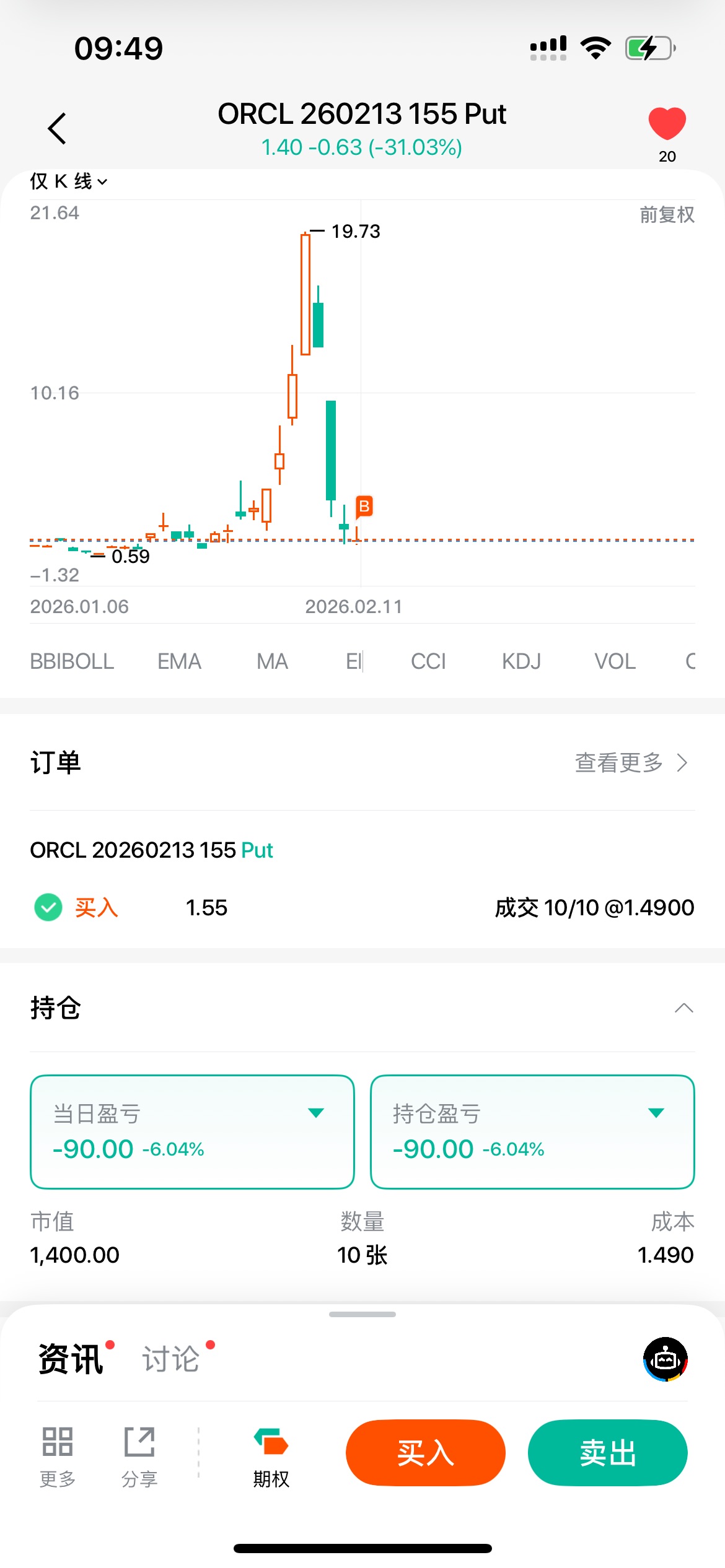Open the 前复权 adjustment setting
This screenshot has height=1568, width=725.
(x=667, y=215)
